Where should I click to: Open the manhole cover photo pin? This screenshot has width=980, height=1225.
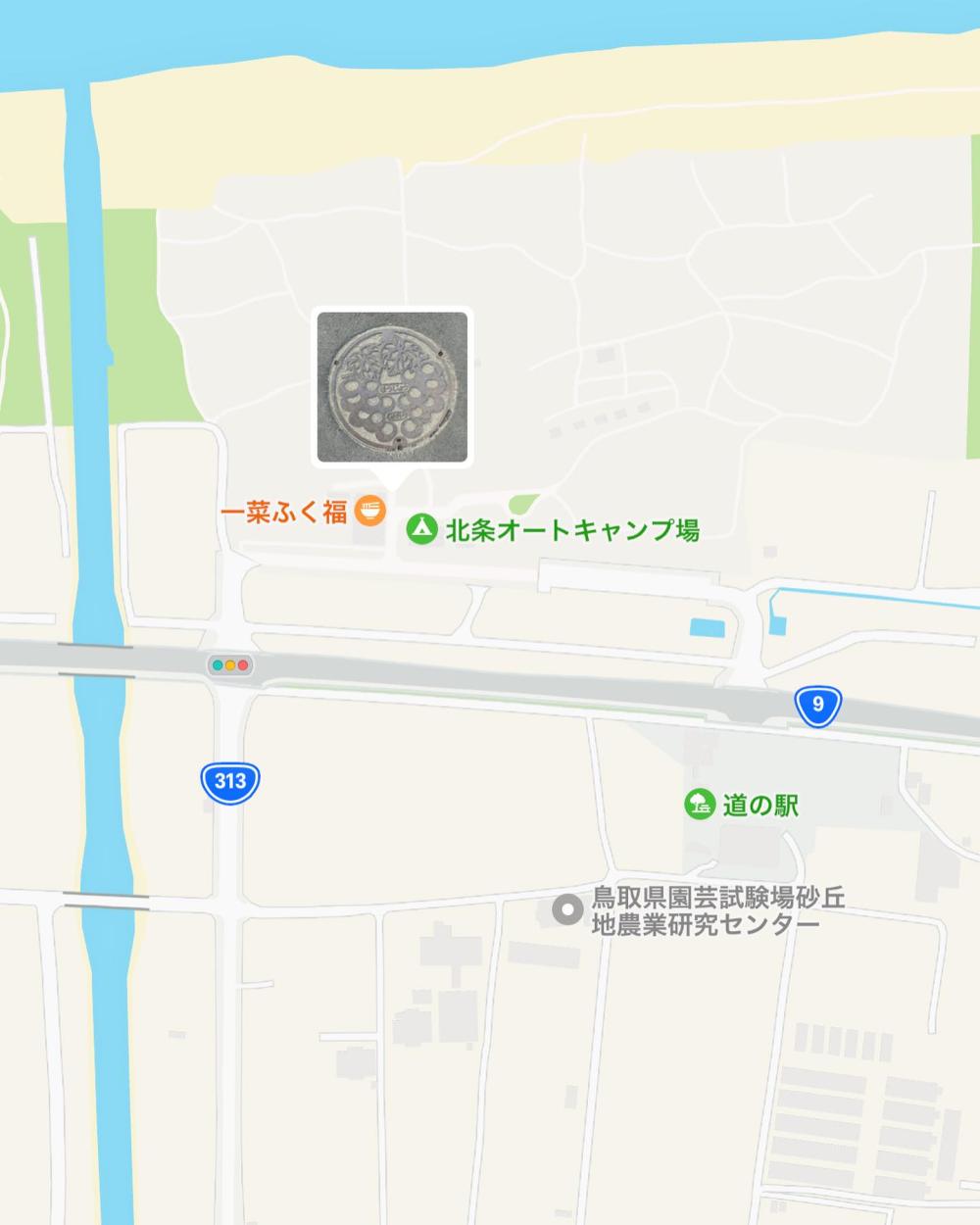(x=392, y=387)
